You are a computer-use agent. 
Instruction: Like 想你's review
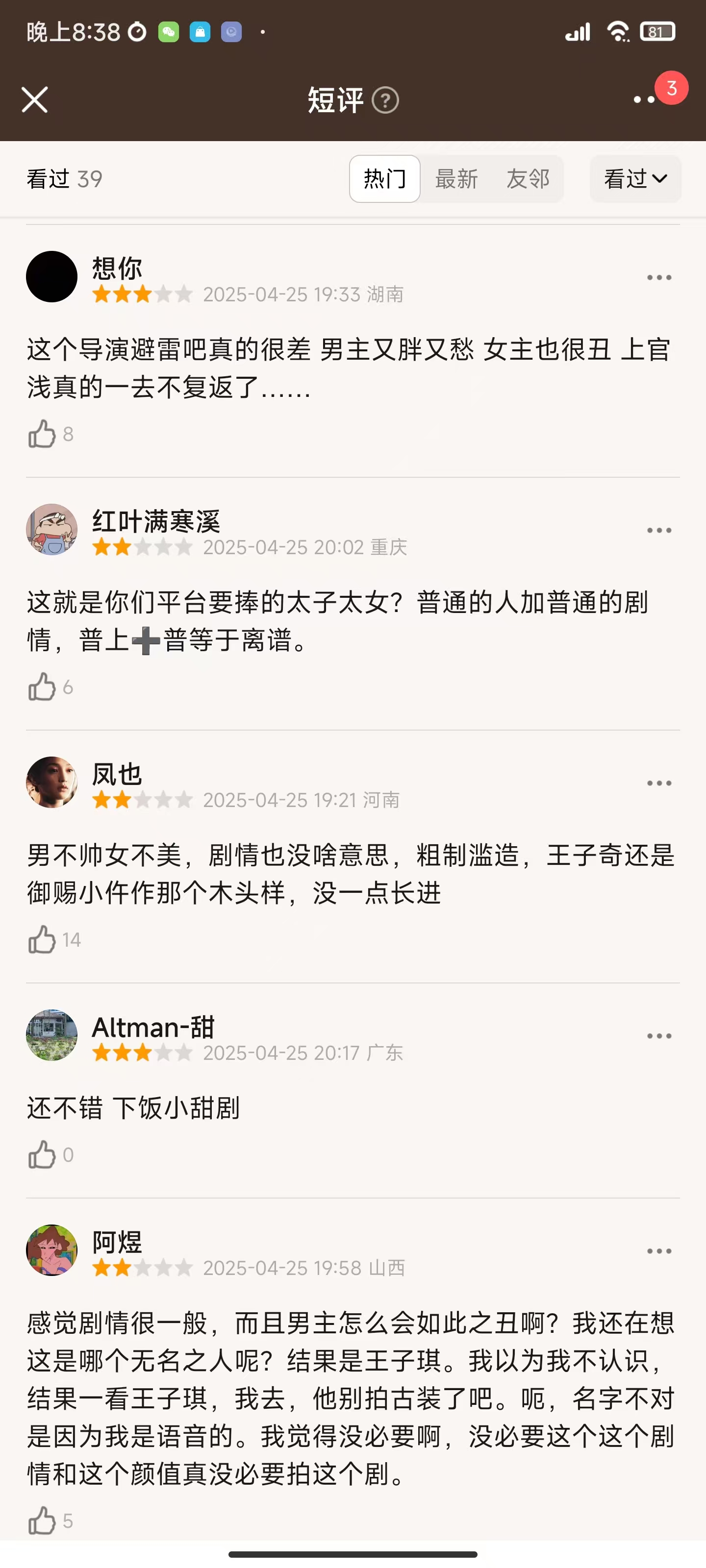[42, 434]
